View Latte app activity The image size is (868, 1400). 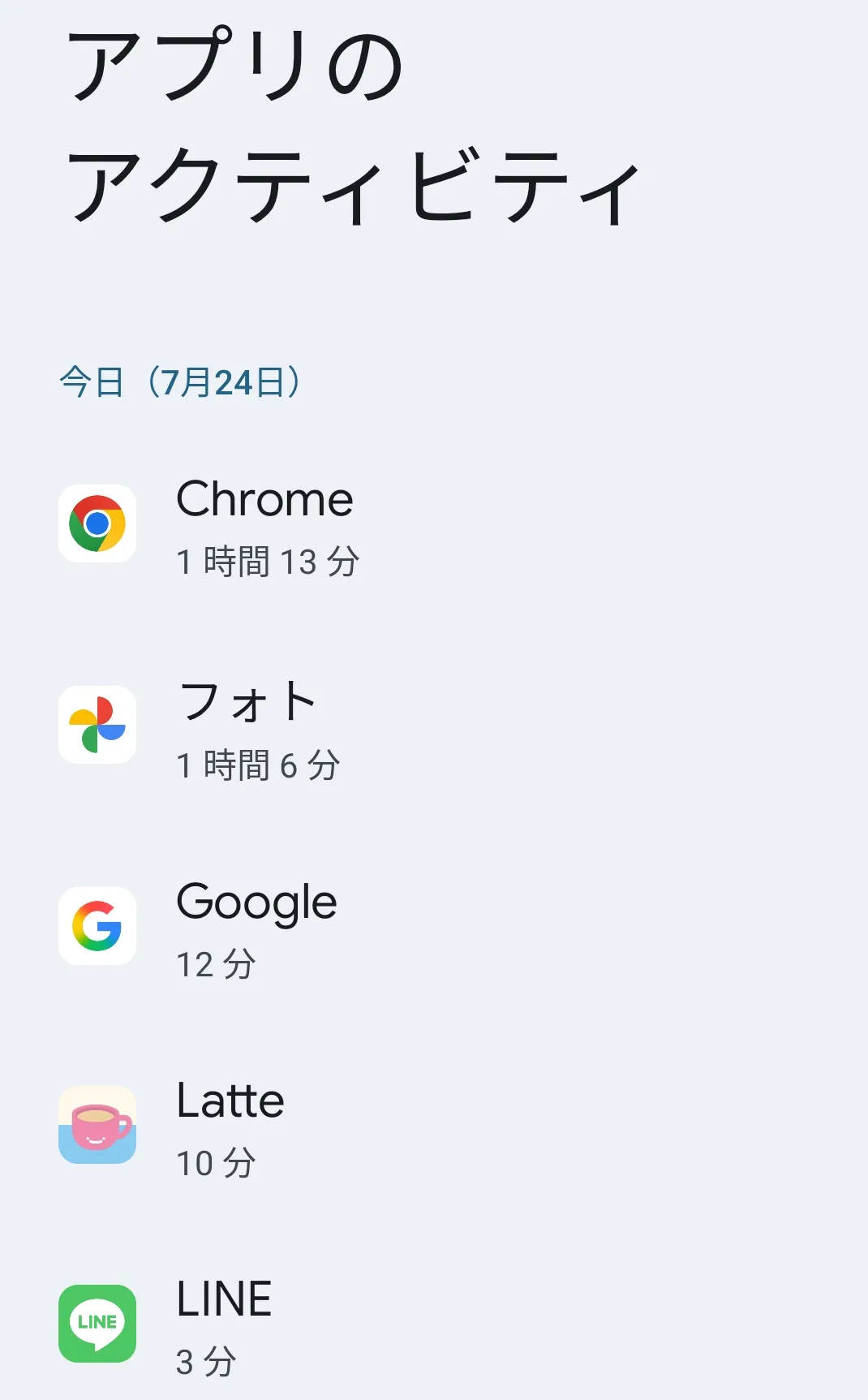(230, 1126)
